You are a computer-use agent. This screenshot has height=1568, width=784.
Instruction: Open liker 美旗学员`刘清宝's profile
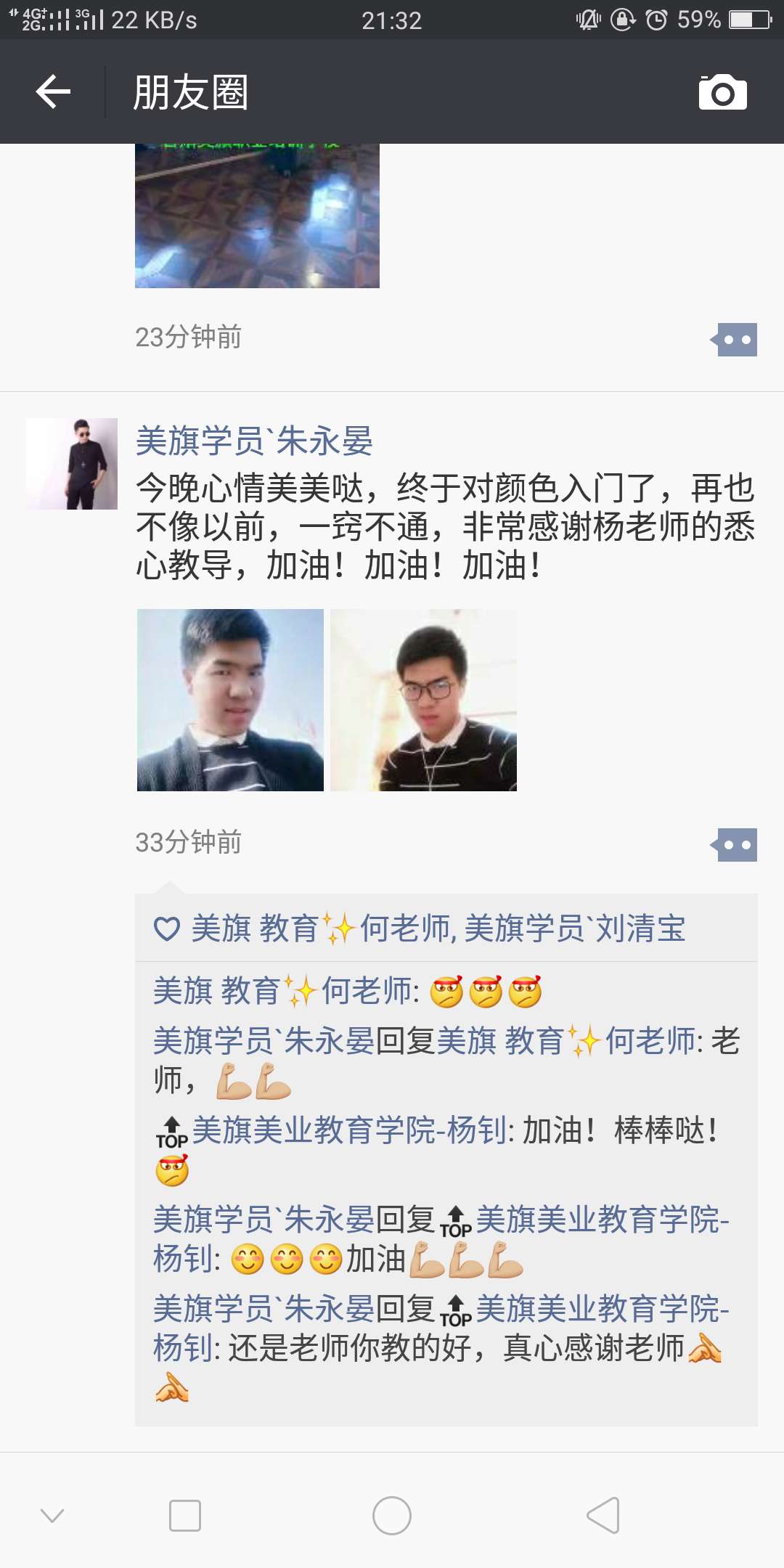[x=575, y=928]
